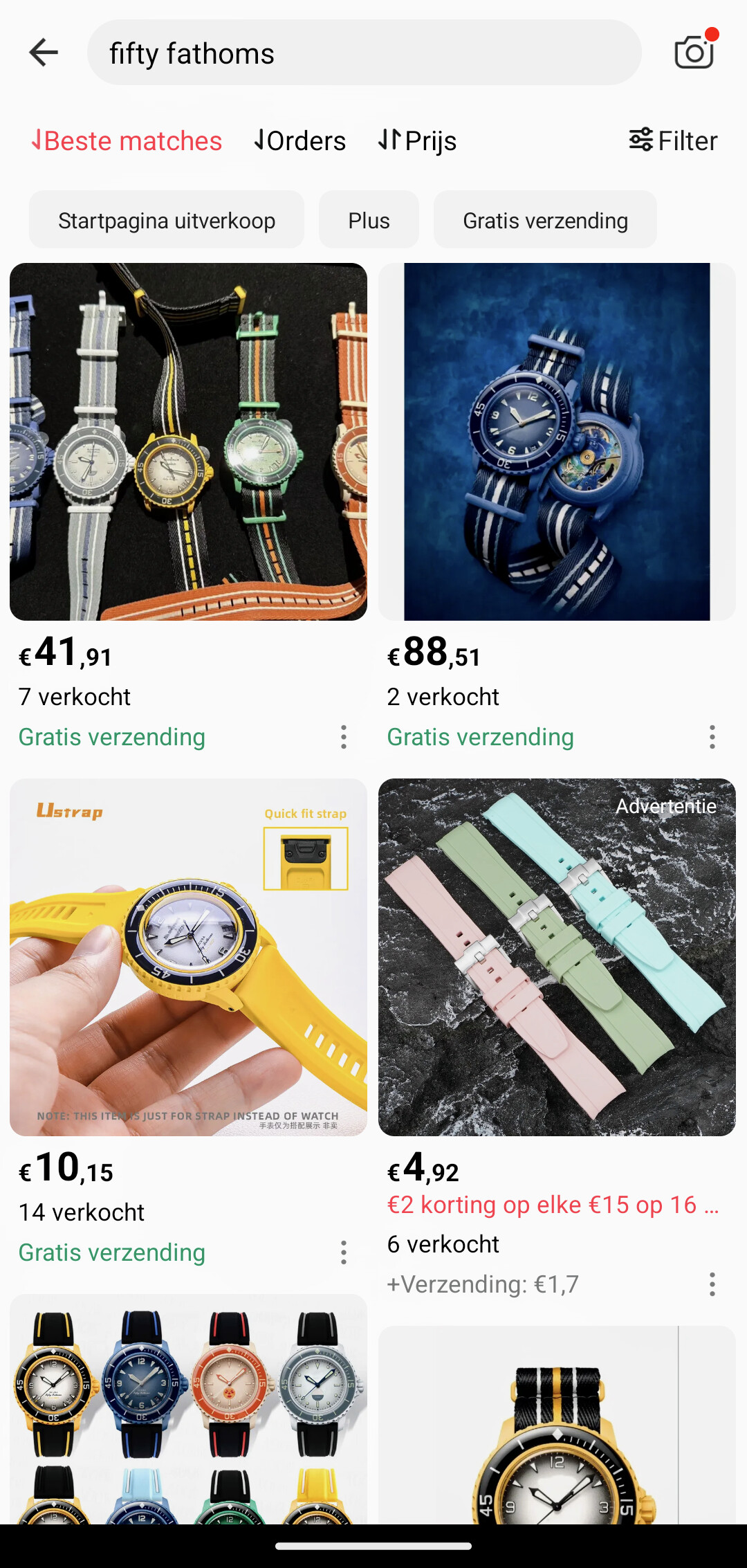
Task: Open the €4,92 pastel straps ad
Action: coord(557,957)
